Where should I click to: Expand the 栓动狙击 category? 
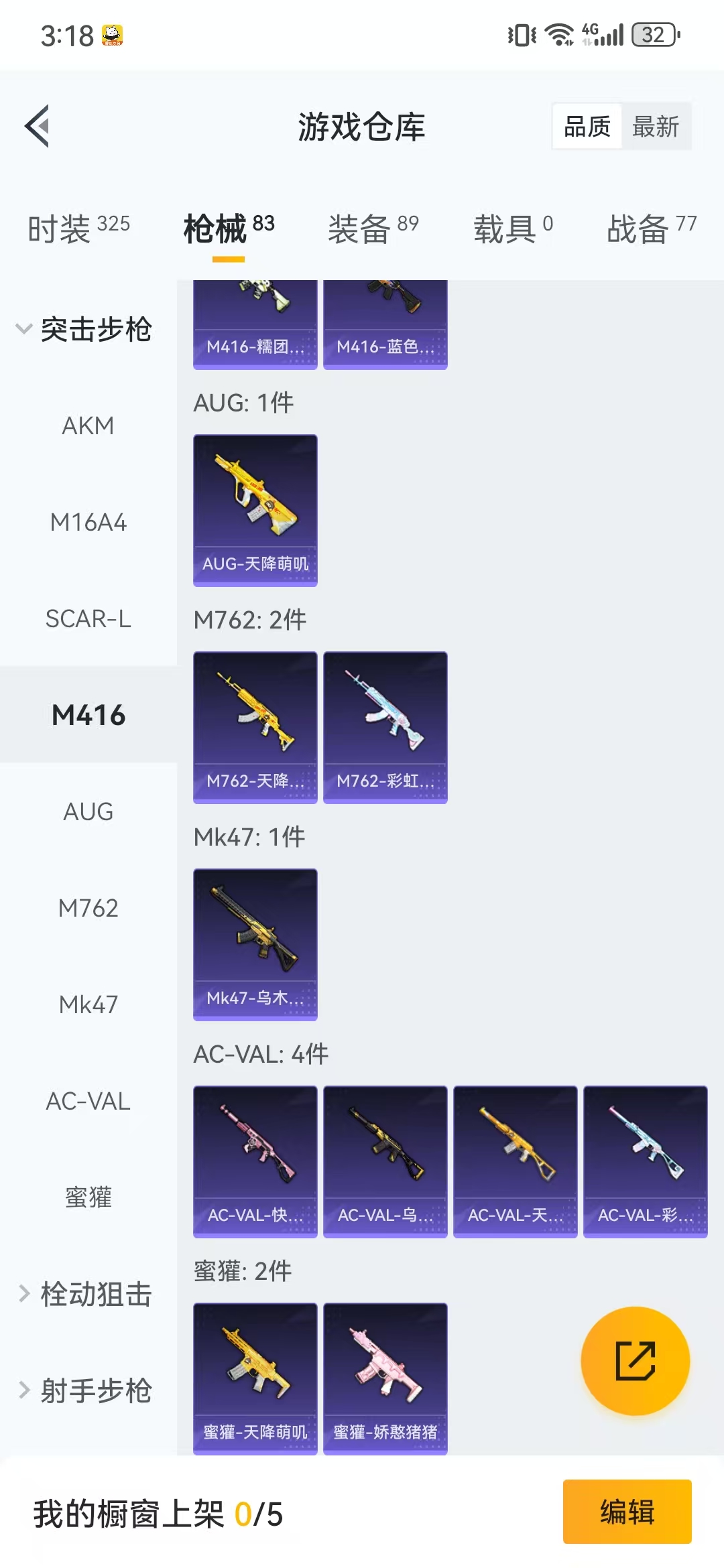(84, 1294)
